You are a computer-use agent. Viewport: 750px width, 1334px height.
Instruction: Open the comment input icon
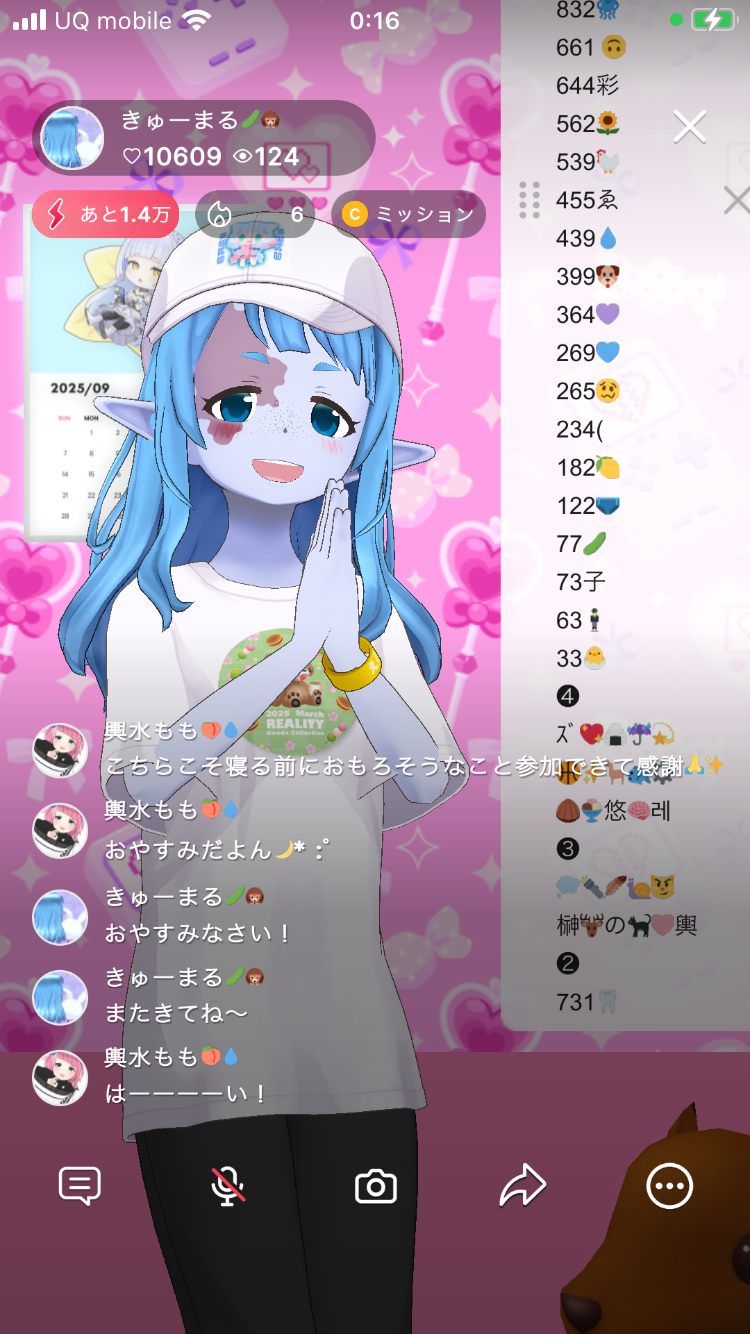coord(80,1187)
